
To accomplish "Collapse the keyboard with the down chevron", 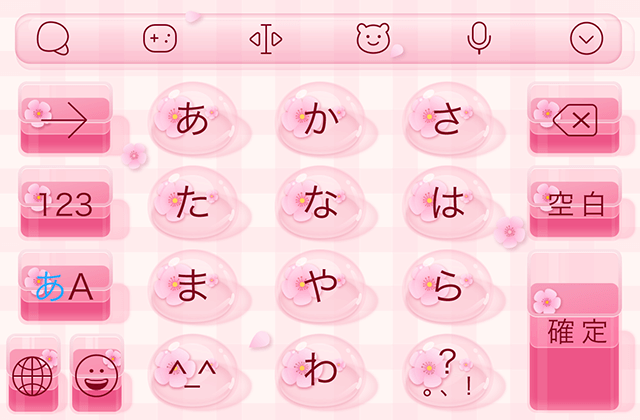I will pos(587,39).
